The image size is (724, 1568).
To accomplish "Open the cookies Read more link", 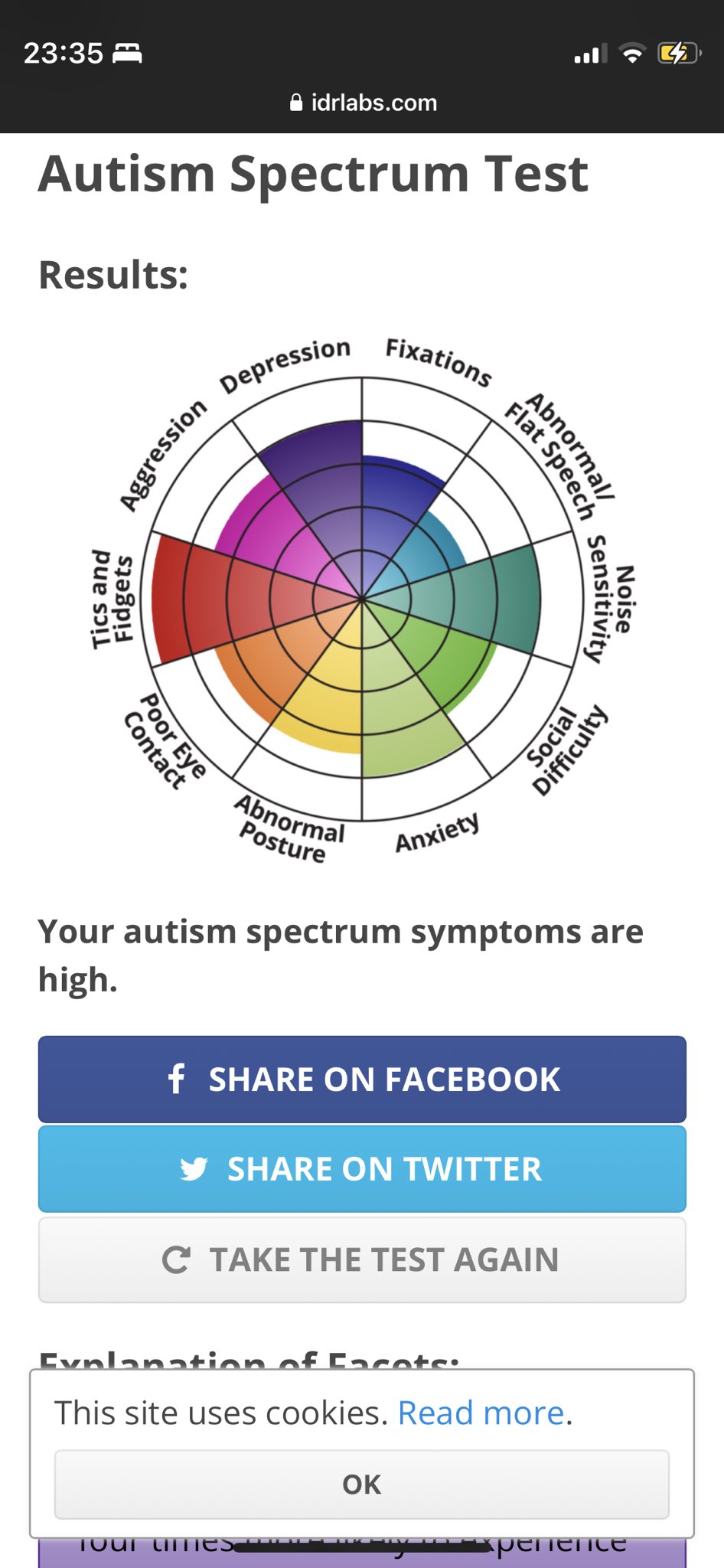I will (481, 1413).
